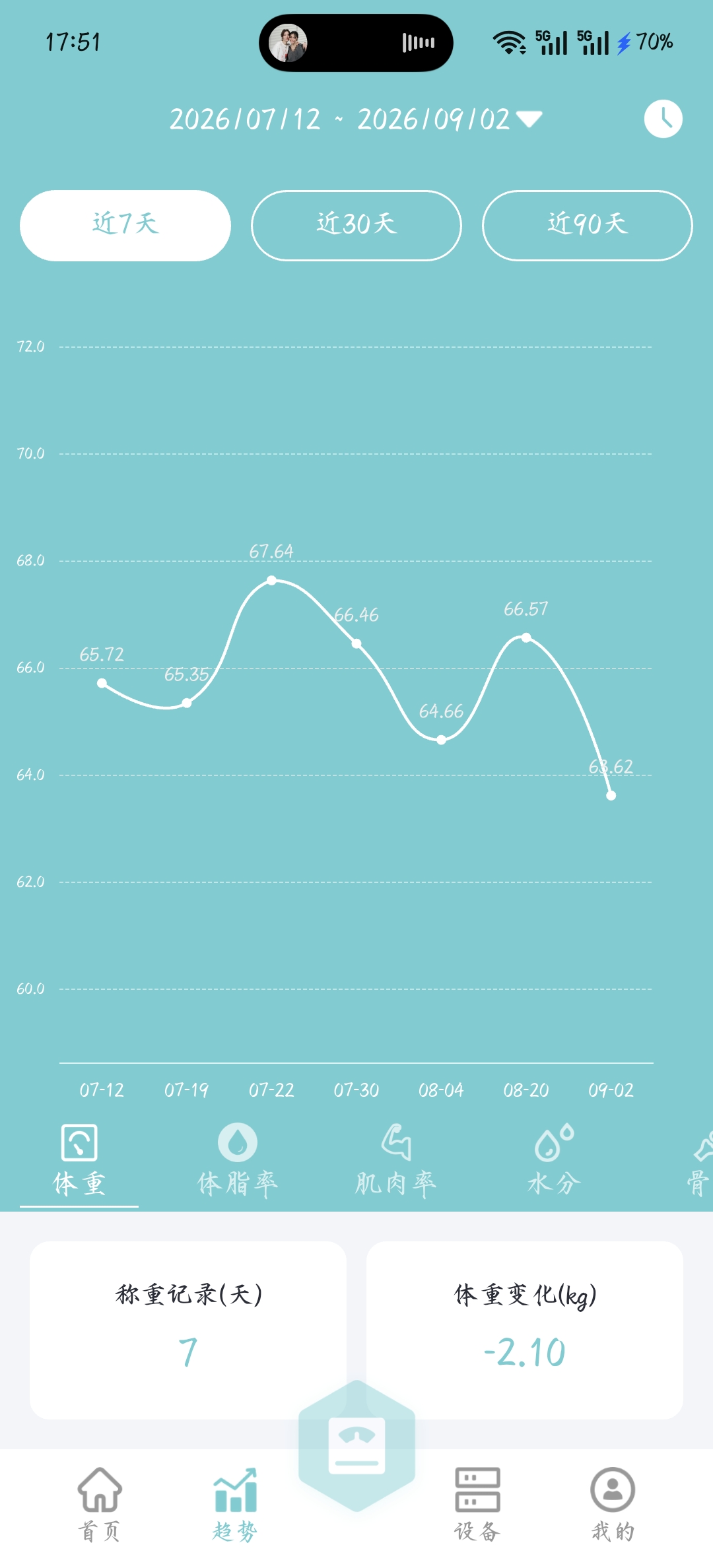Open the date range dropdown
Image resolution: width=713 pixels, height=1568 pixels.
pos(356,119)
